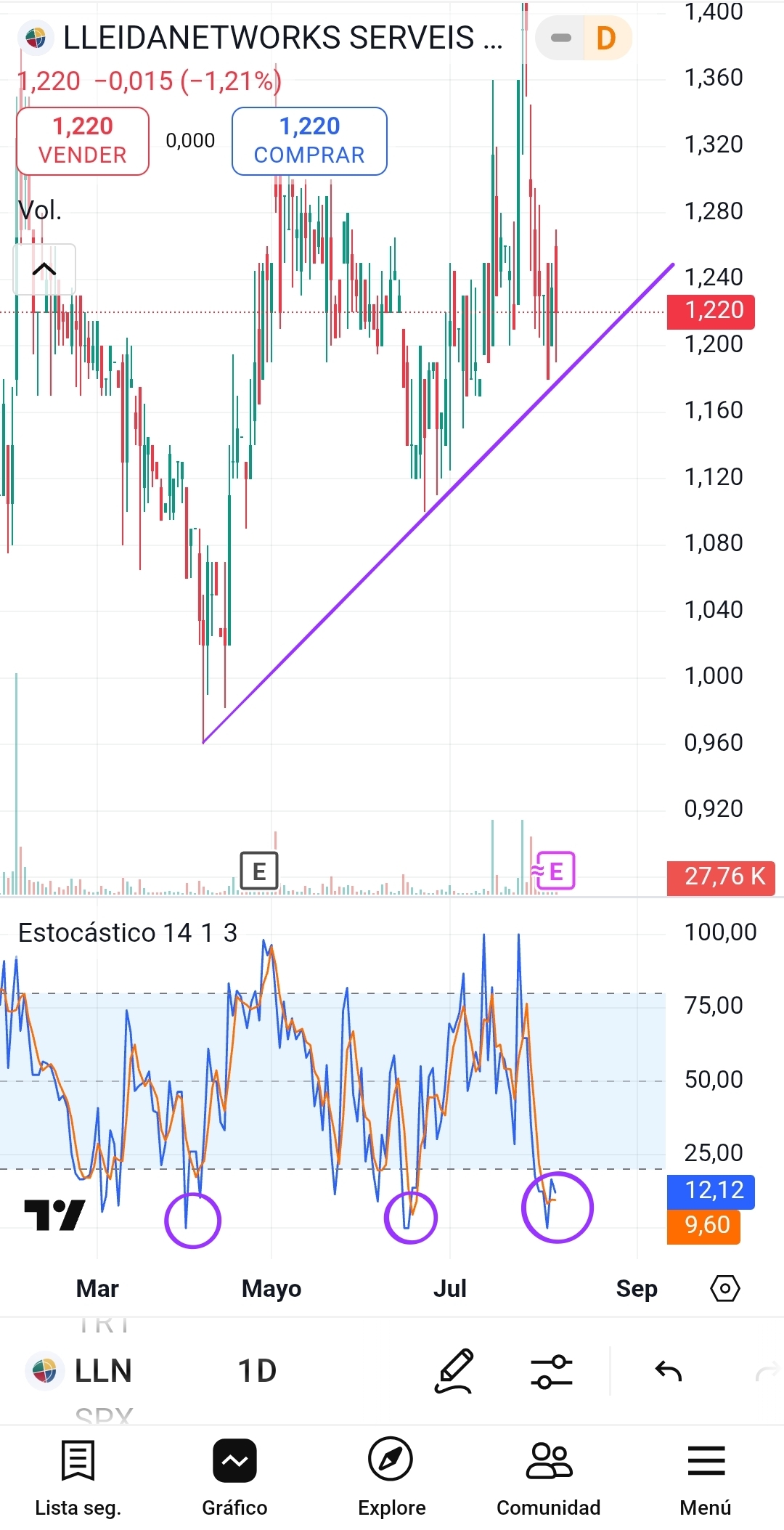Open time axis settings hexagon icon
The image size is (784, 1530).
point(725,1289)
